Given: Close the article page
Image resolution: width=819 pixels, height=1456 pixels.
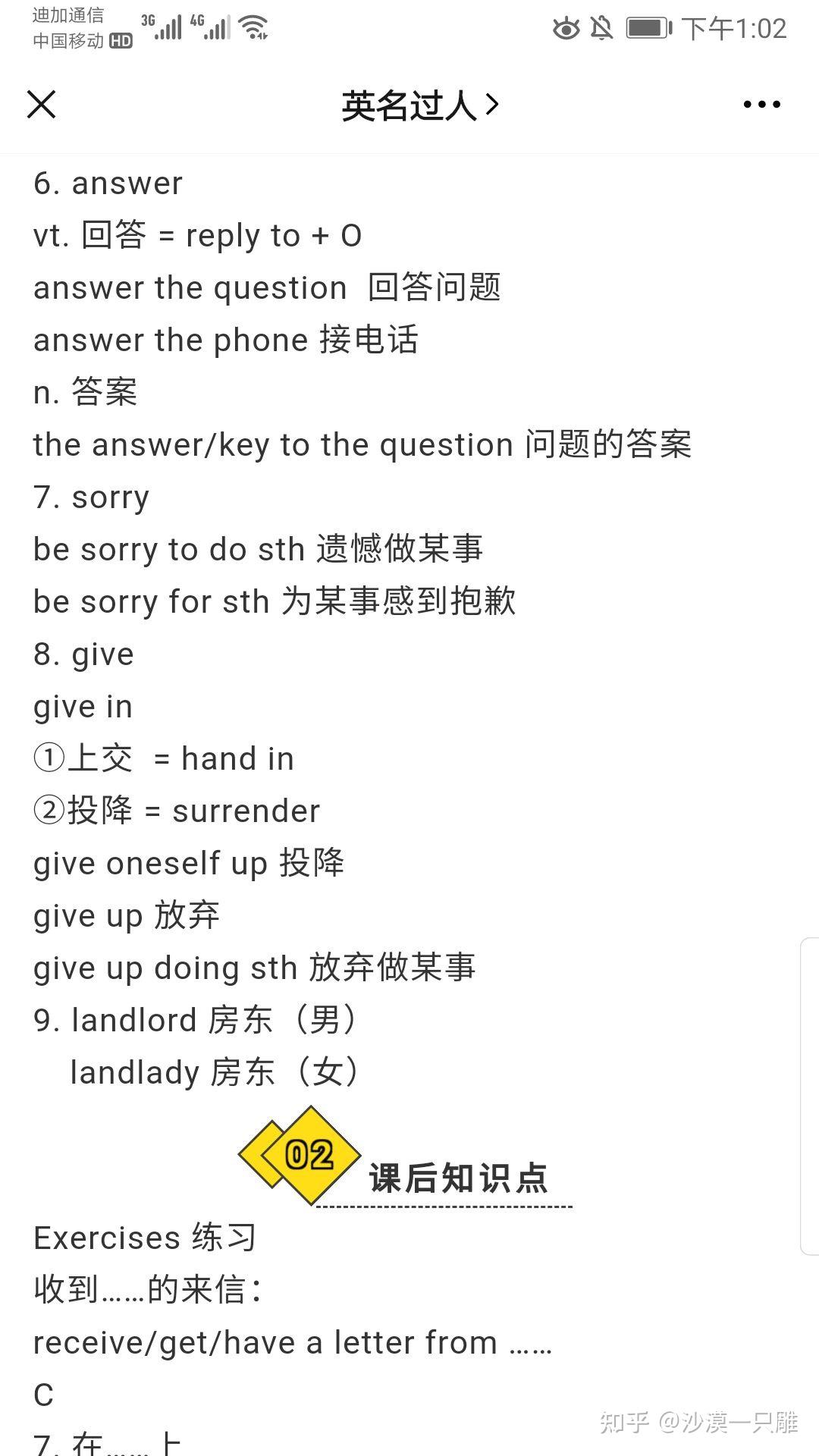Looking at the screenshot, I should (42, 105).
